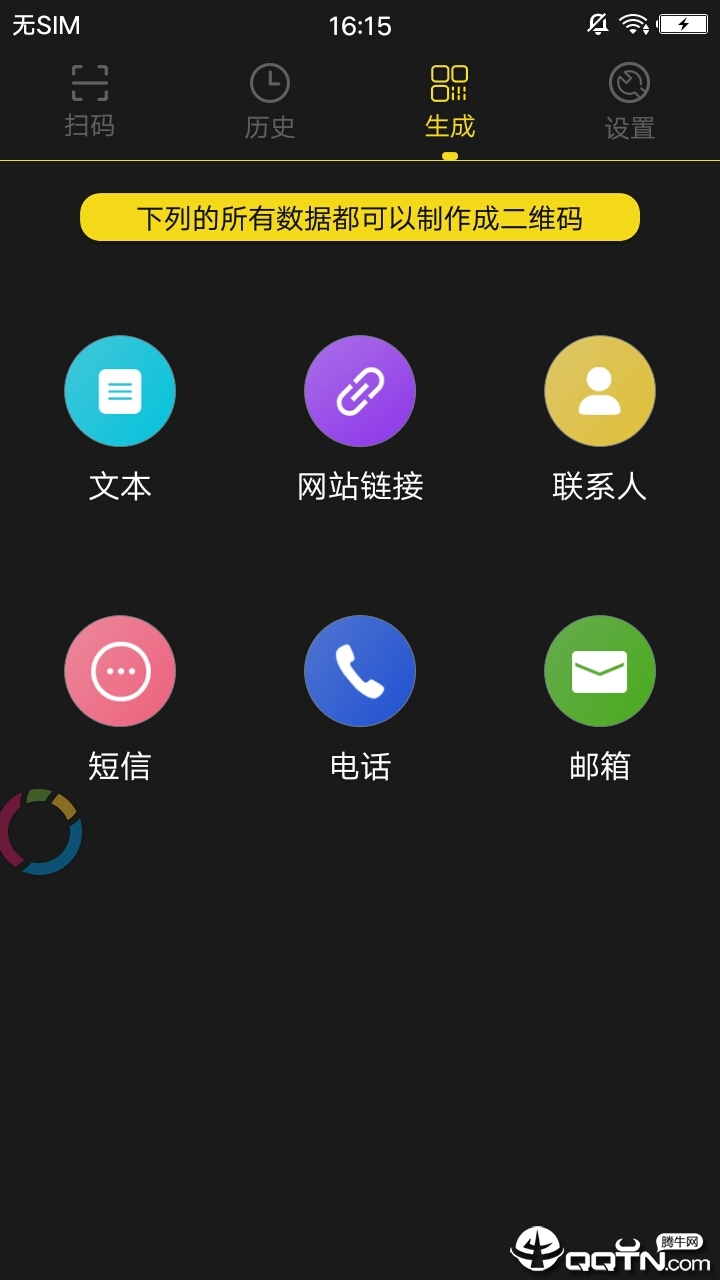Select the 短信 SMS QR option

pyautogui.click(x=120, y=671)
